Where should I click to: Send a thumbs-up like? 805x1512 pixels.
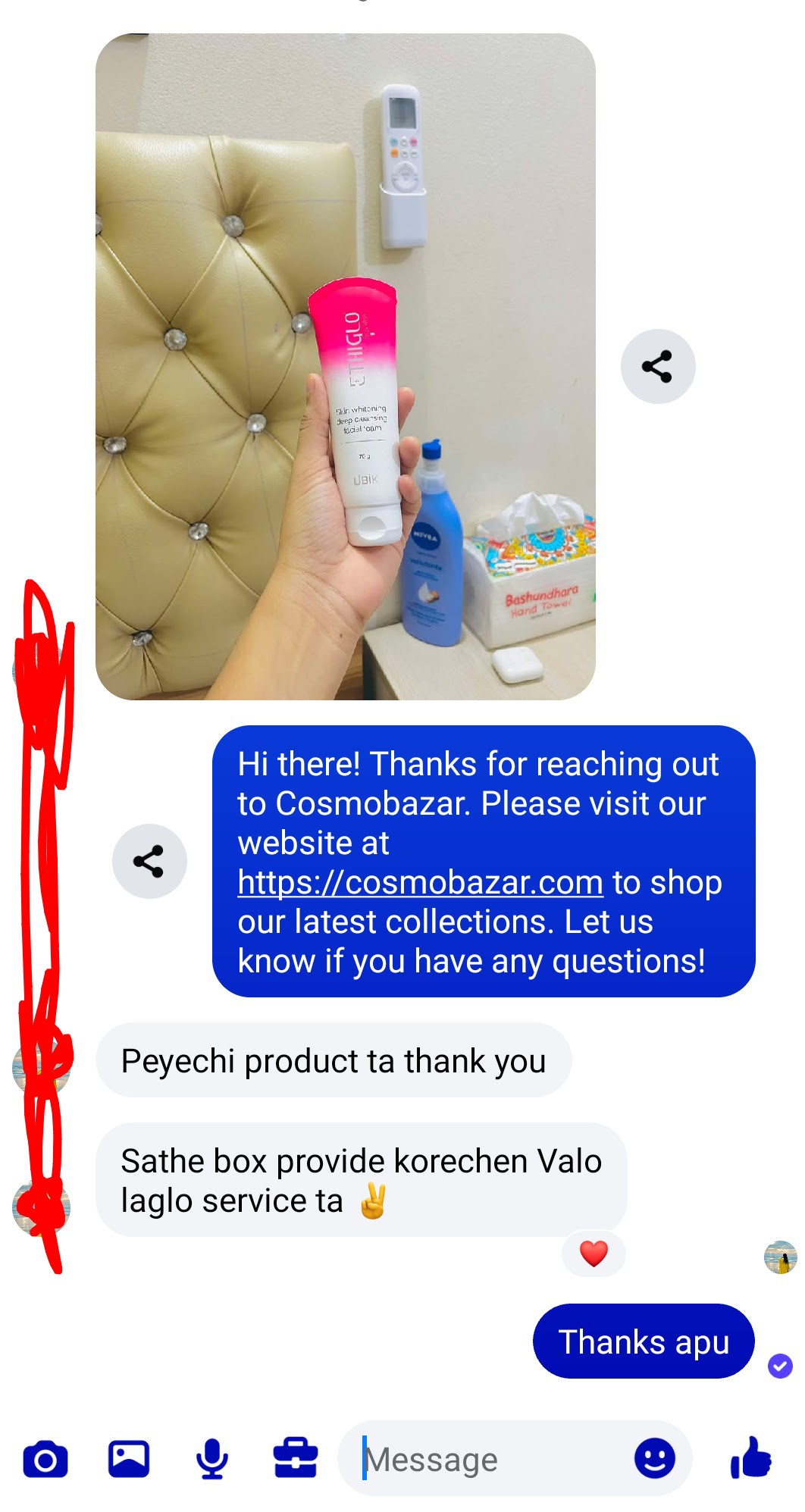751,1459
